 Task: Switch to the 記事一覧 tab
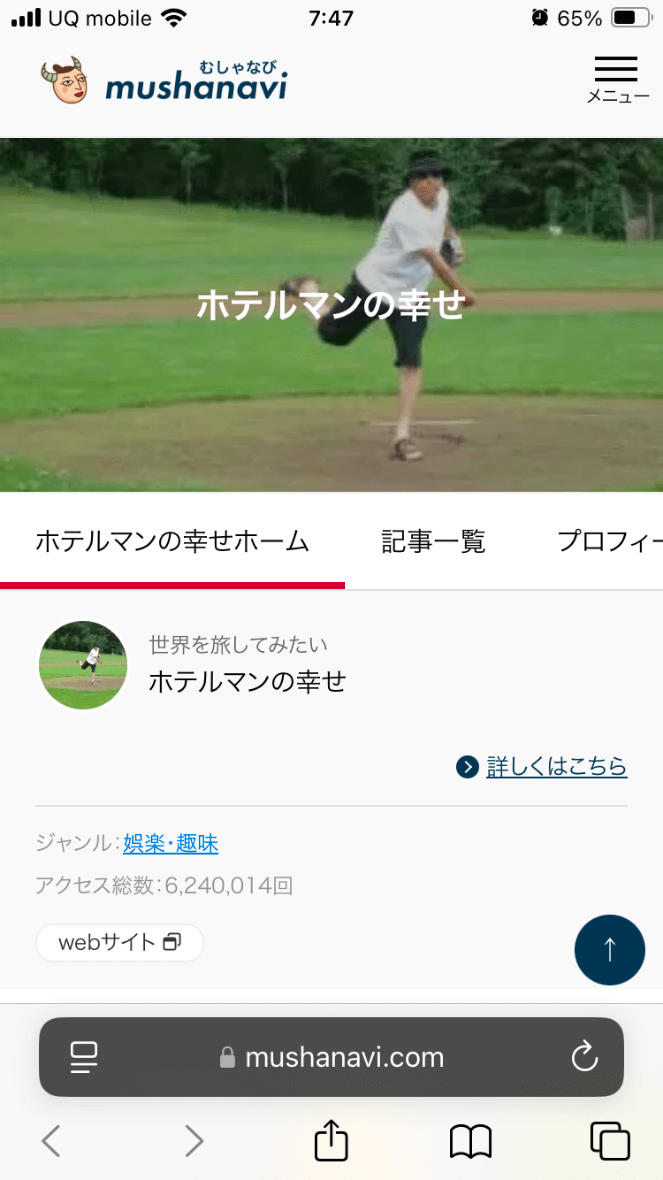433,541
